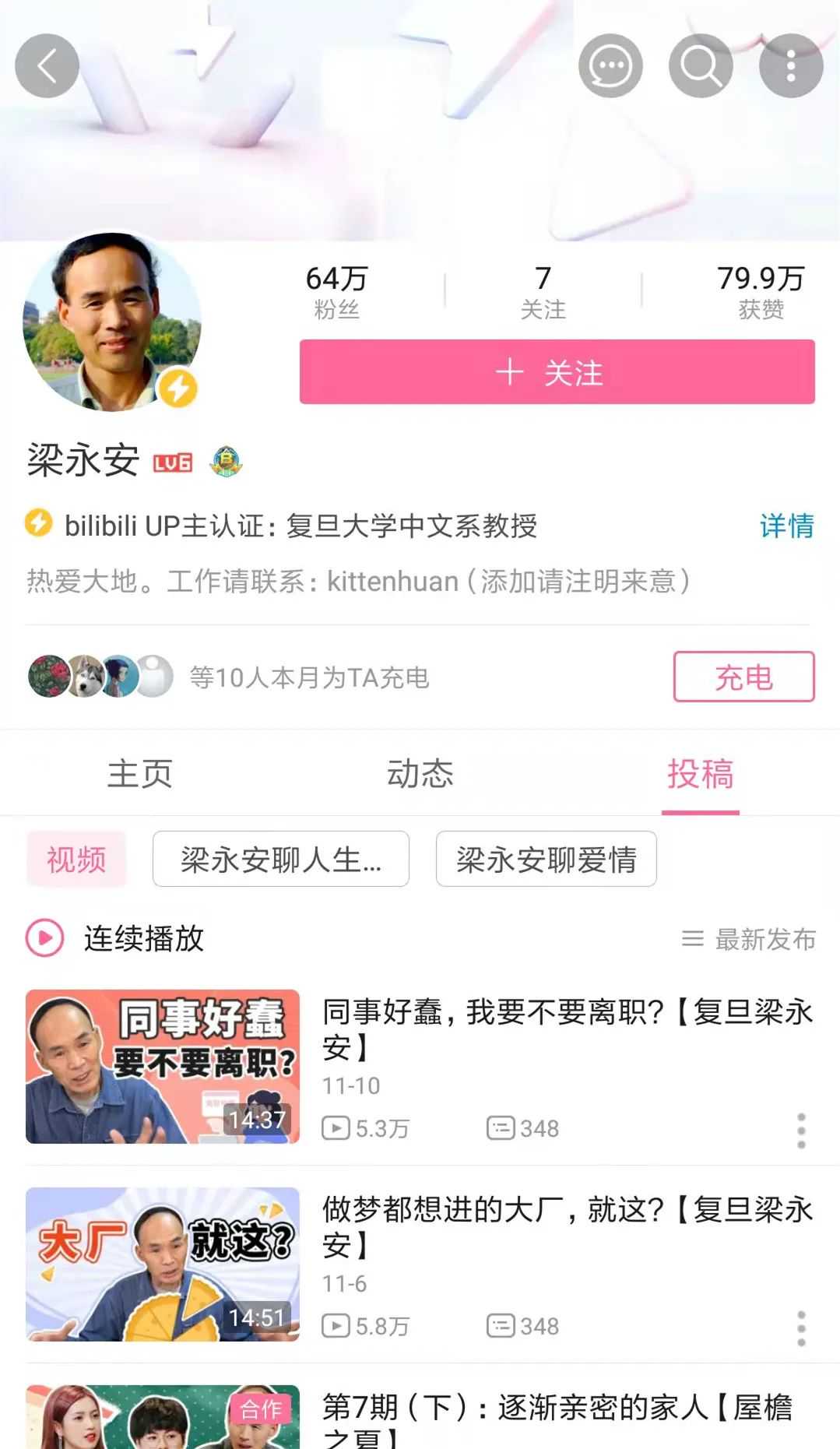Select the 梁永安聊人生 series chip

(x=281, y=860)
